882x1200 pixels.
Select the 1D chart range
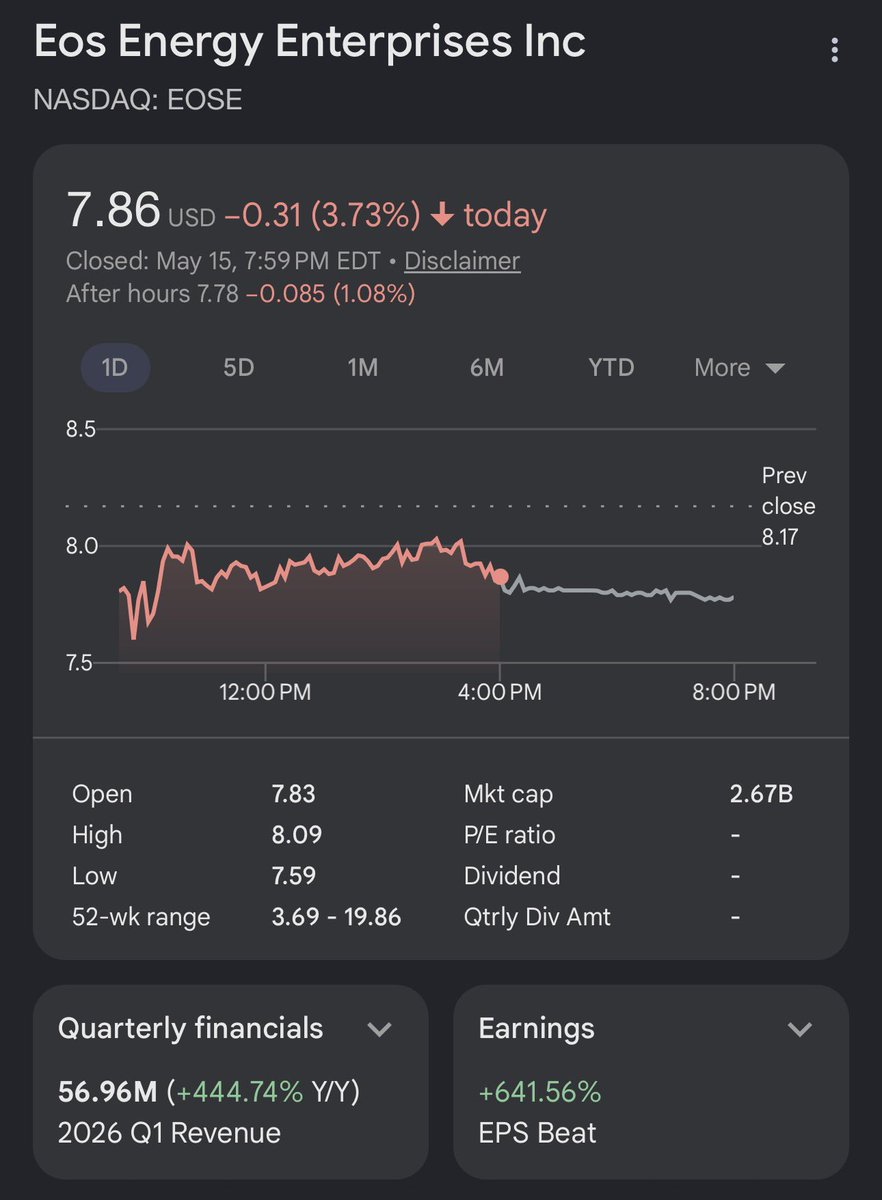point(115,368)
